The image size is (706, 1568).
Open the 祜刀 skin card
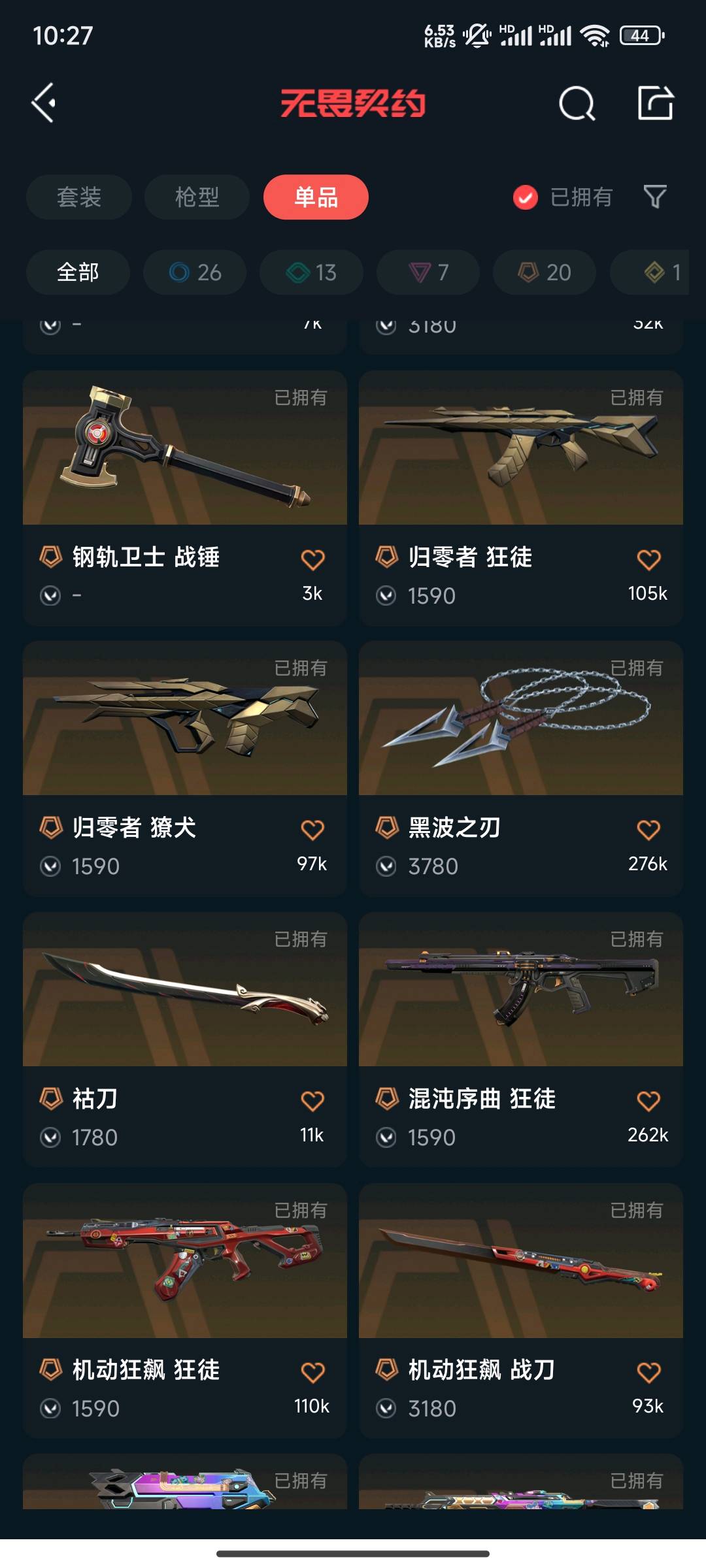[x=185, y=1040]
